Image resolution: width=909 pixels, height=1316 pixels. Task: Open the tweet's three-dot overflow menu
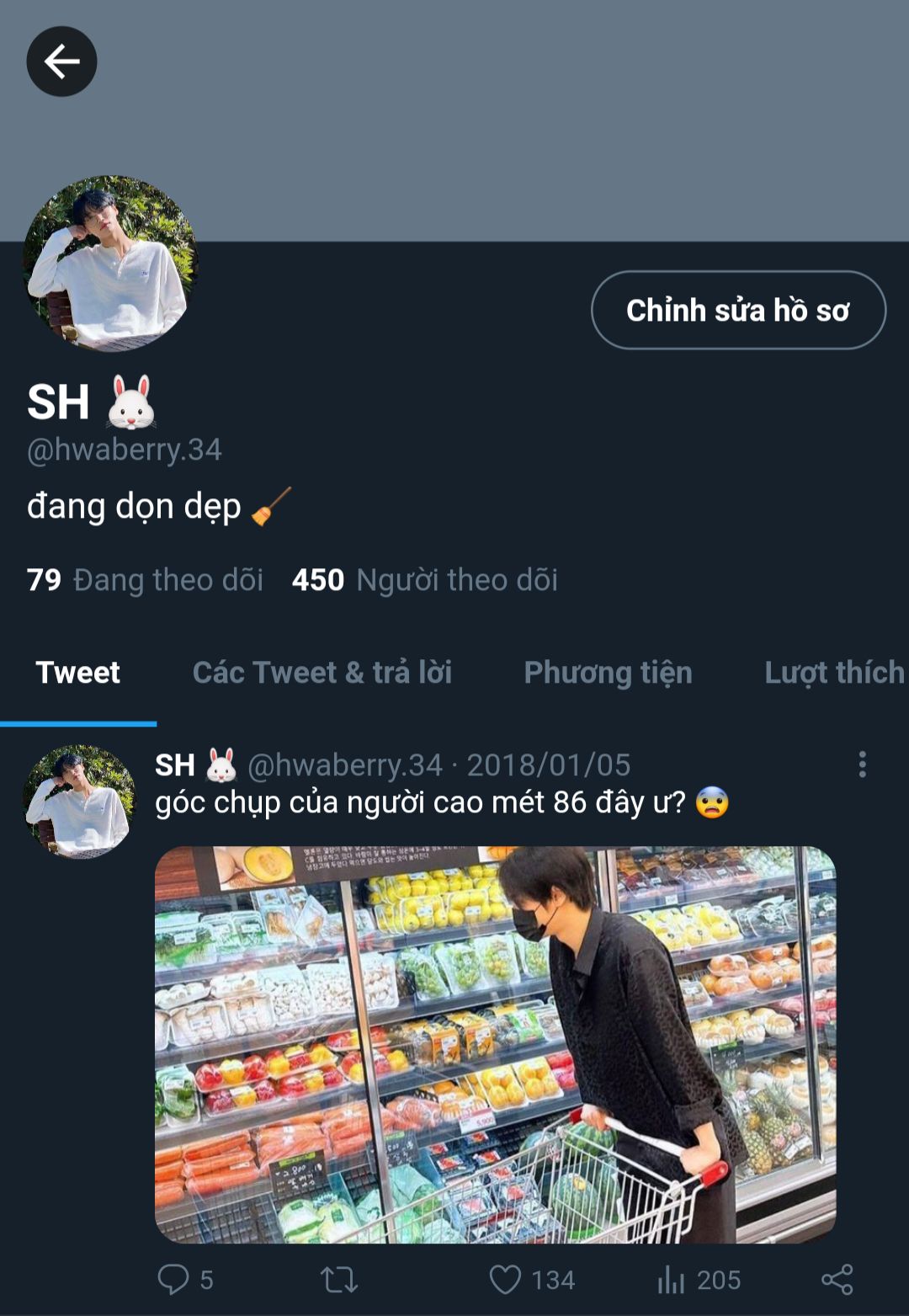(x=862, y=765)
